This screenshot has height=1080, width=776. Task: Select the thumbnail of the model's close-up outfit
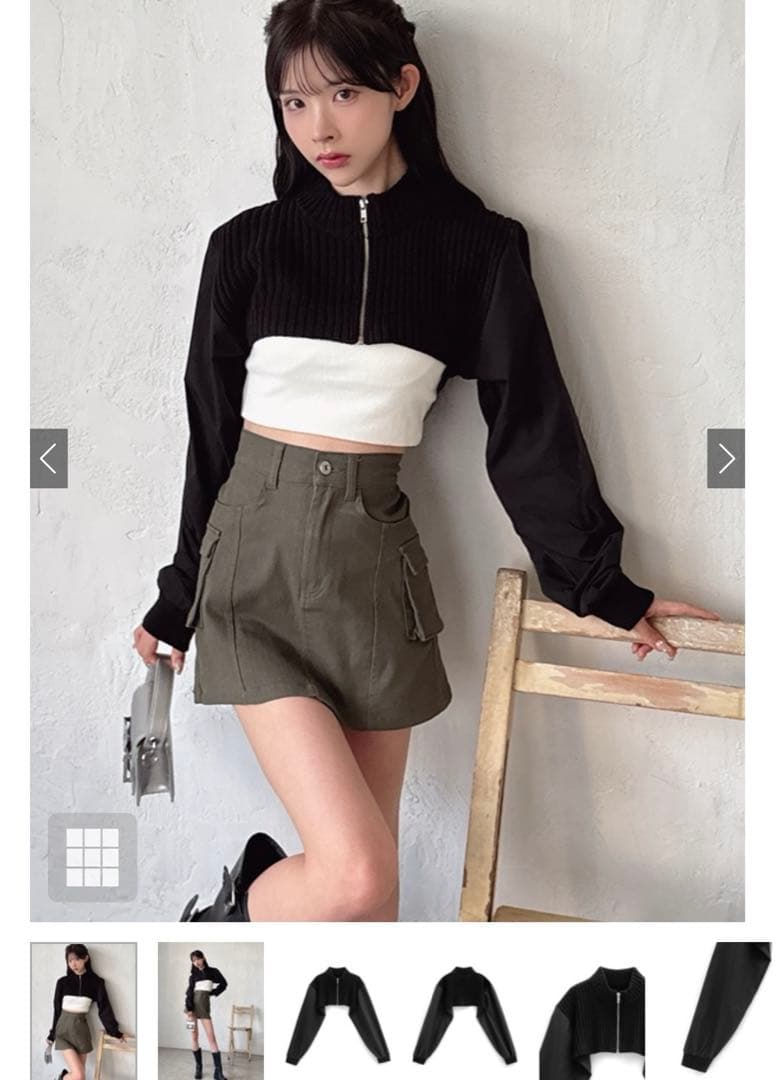tap(83, 1009)
